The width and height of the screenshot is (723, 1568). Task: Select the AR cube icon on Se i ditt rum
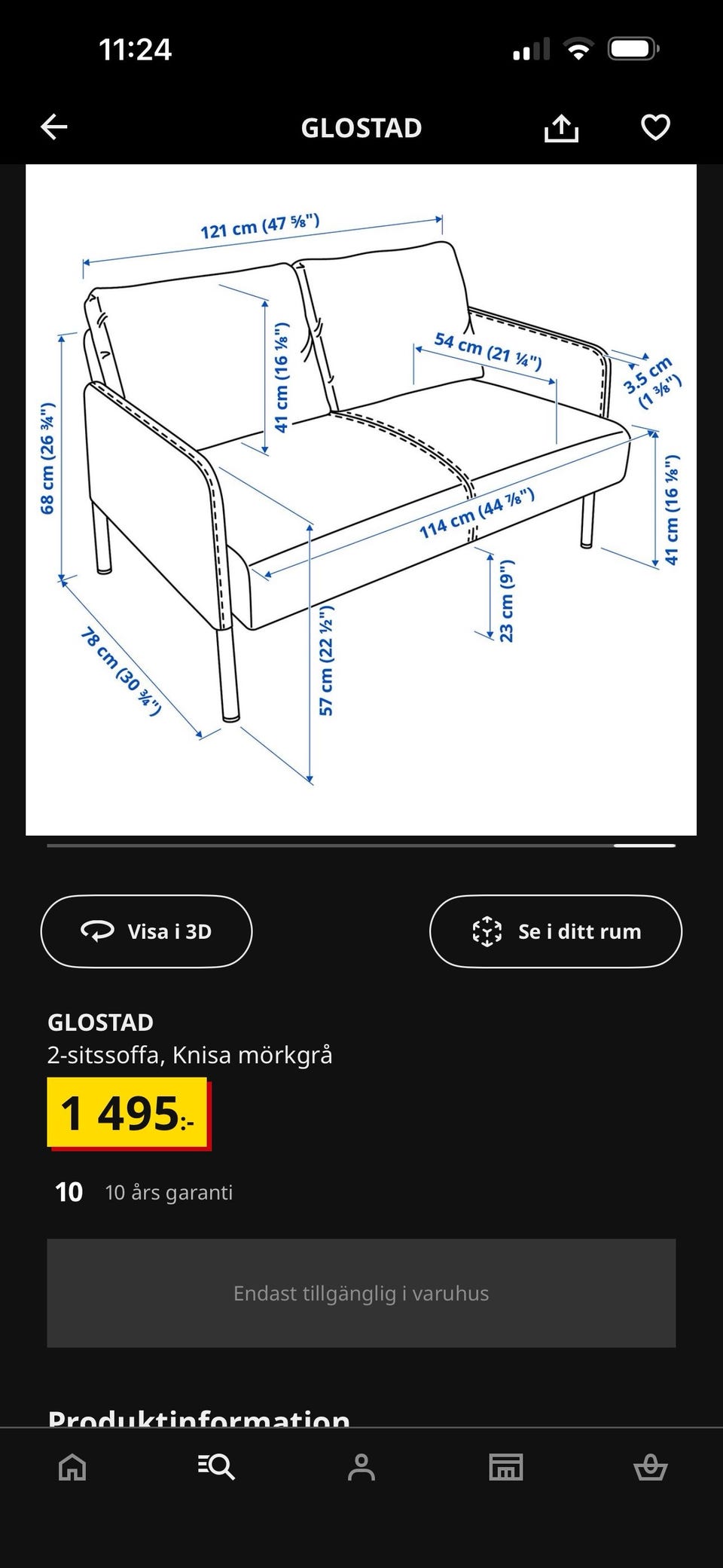coord(486,931)
